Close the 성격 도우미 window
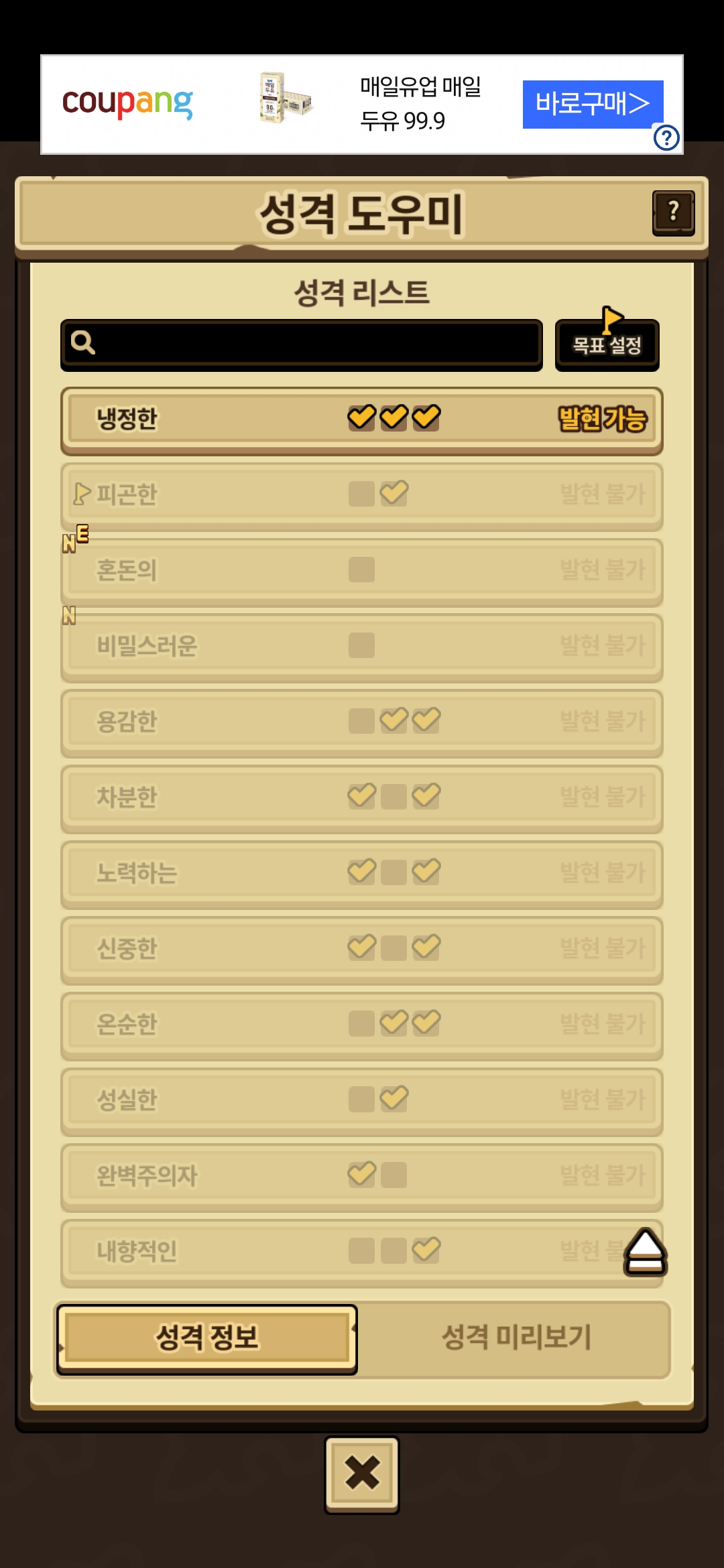 tap(362, 1474)
